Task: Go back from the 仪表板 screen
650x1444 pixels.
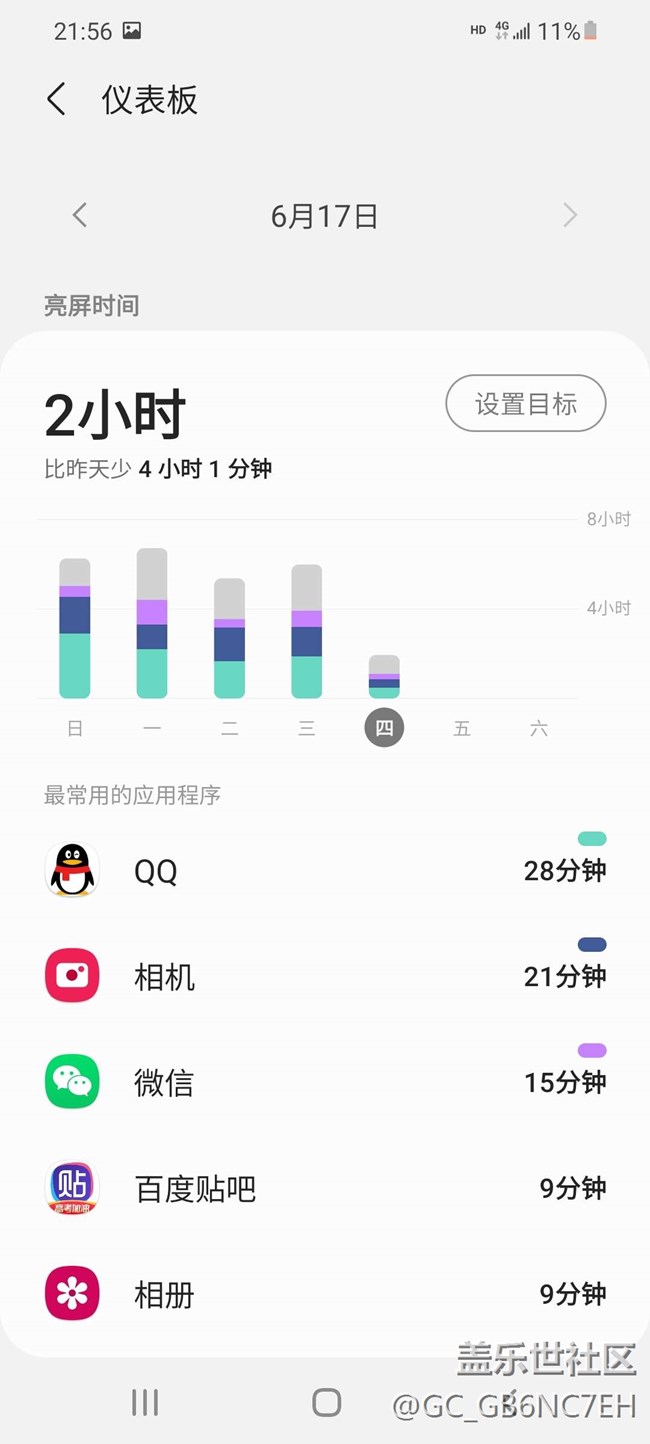Action: pos(56,100)
